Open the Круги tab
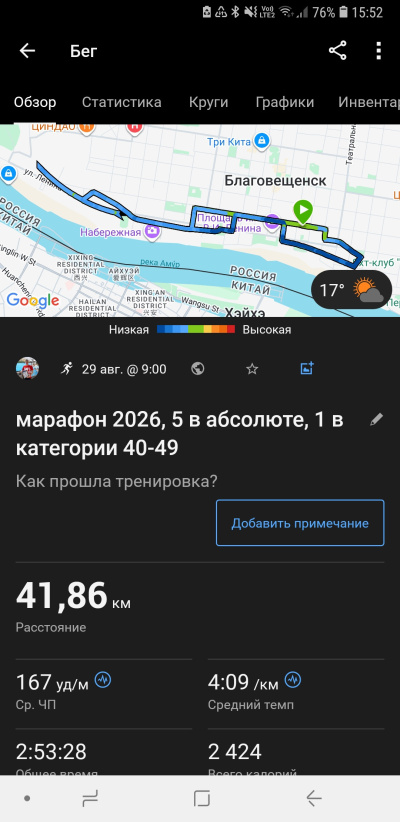The image size is (400, 822). click(209, 102)
